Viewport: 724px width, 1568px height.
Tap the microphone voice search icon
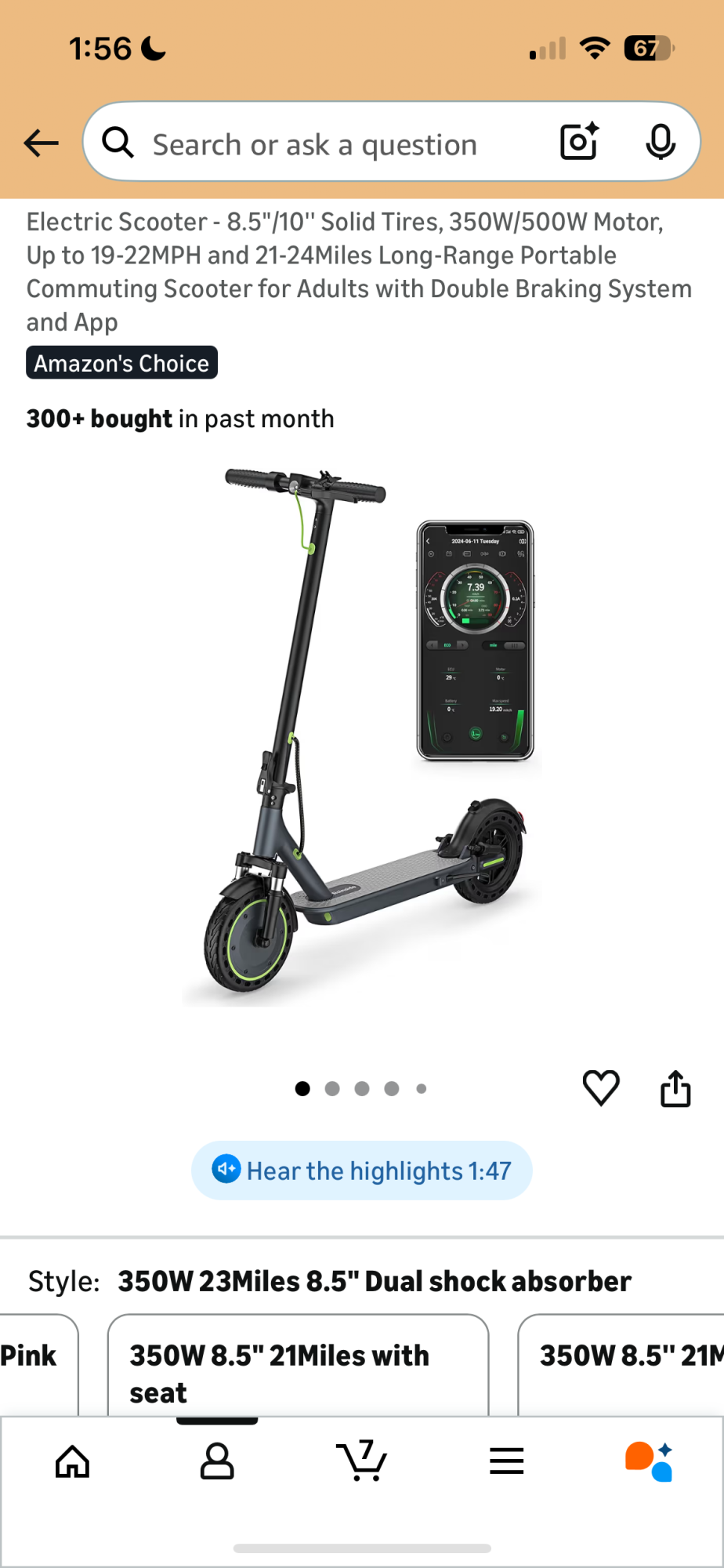(x=661, y=142)
